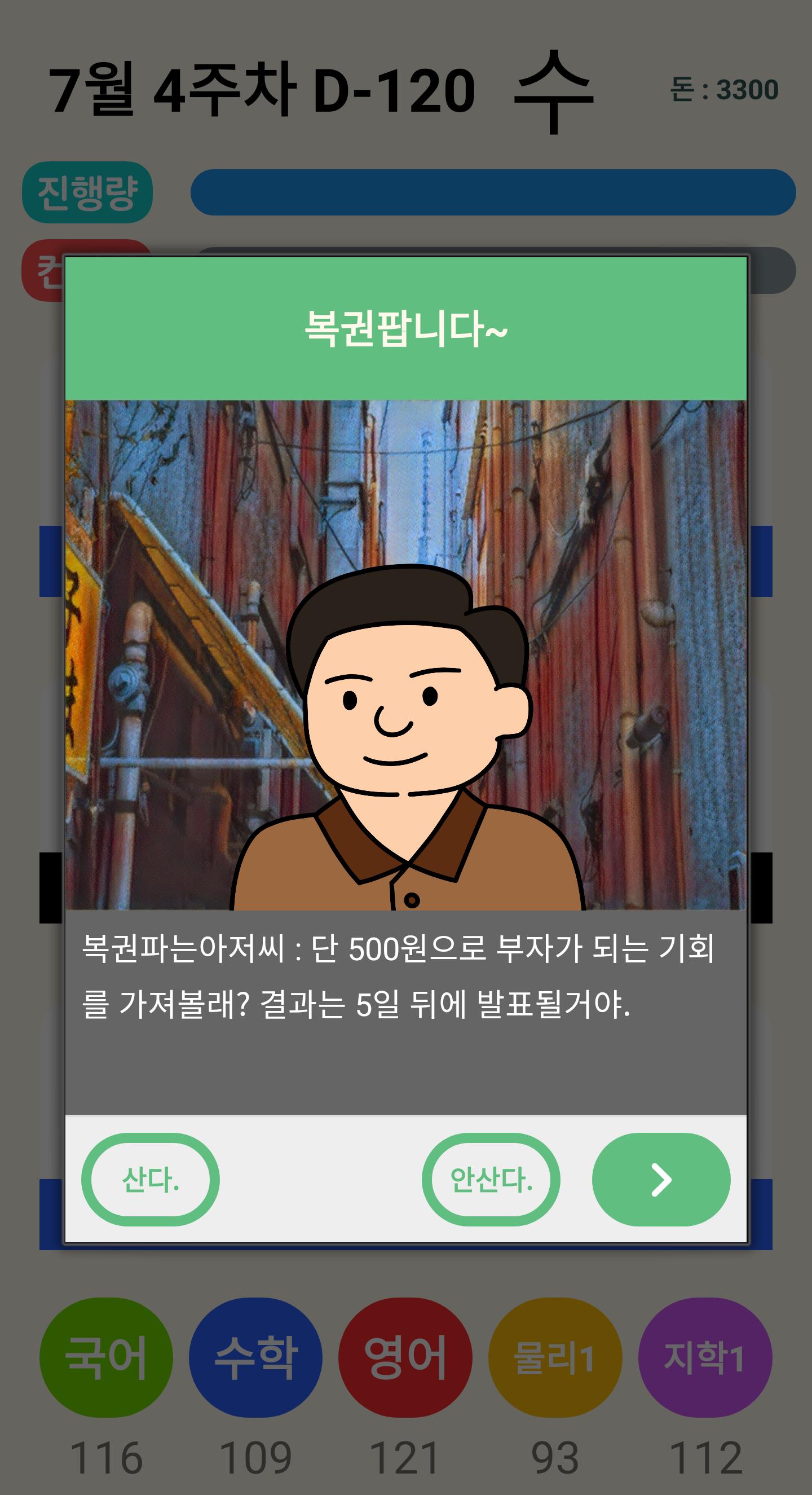Screen dimensions: 812x1495
Task: Choose 산다 to buy the lottery ticket
Action: pyautogui.click(x=150, y=1179)
